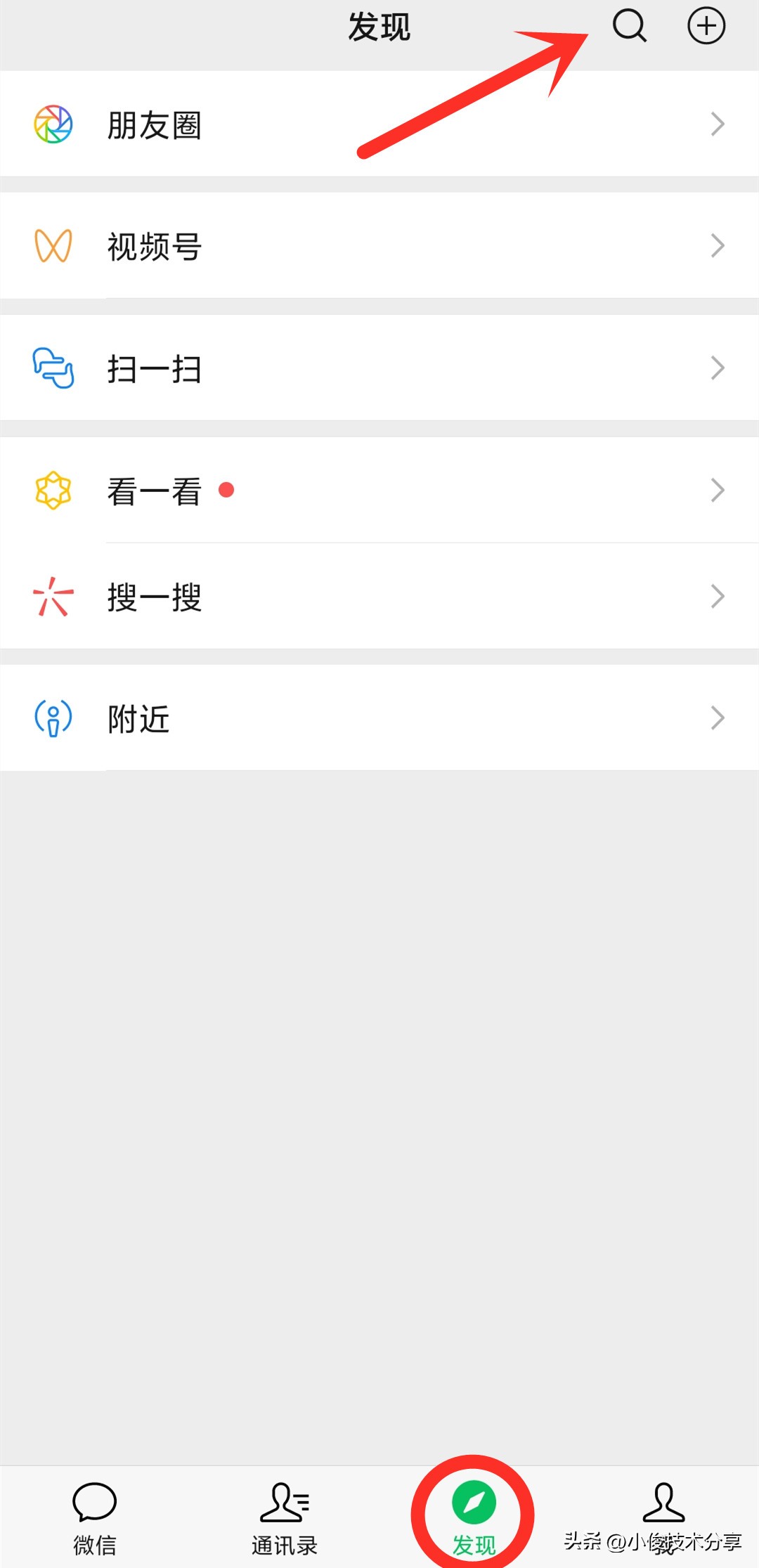The width and height of the screenshot is (759, 1568).
Task: Open the 我 profile tab
Action: tap(663, 1504)
